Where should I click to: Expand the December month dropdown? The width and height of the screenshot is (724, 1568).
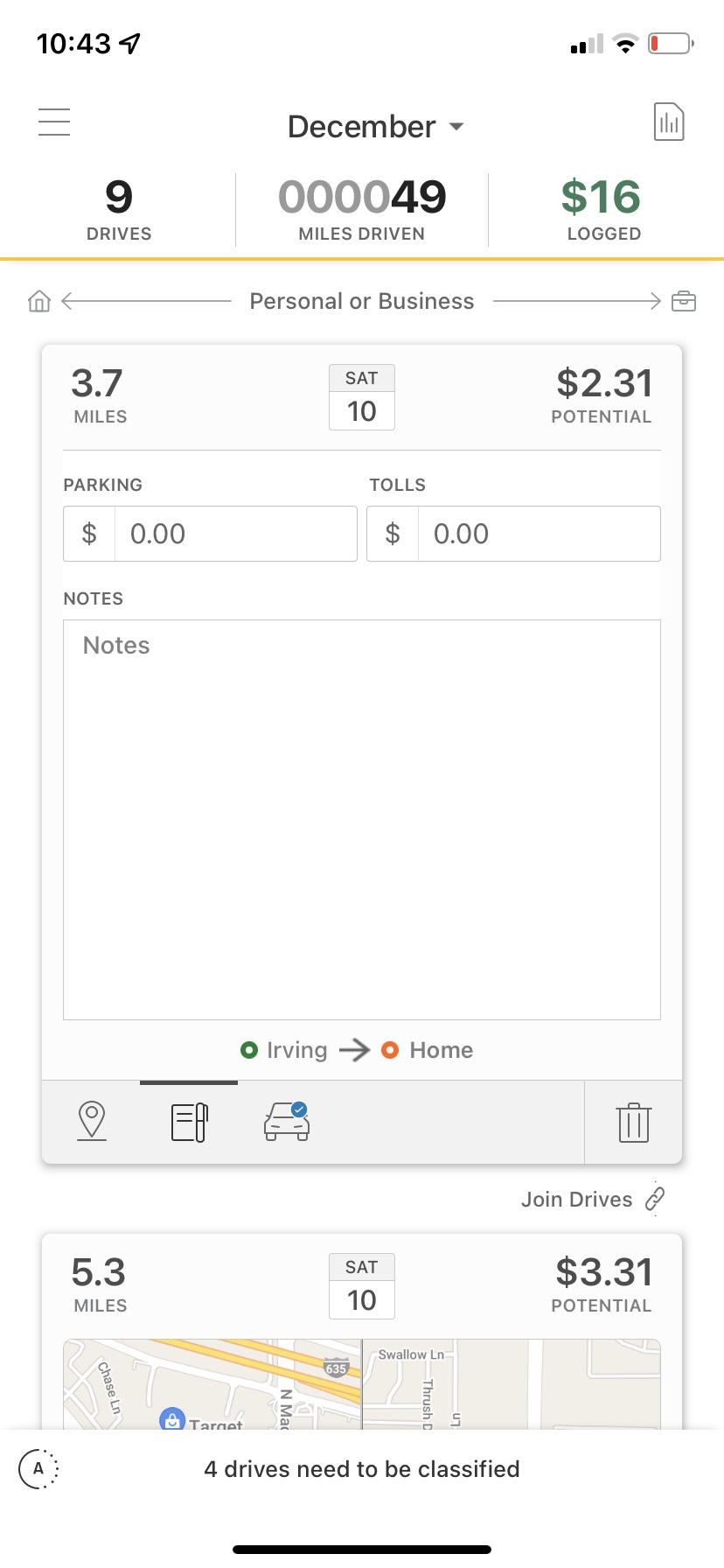[x=375, y=127]
